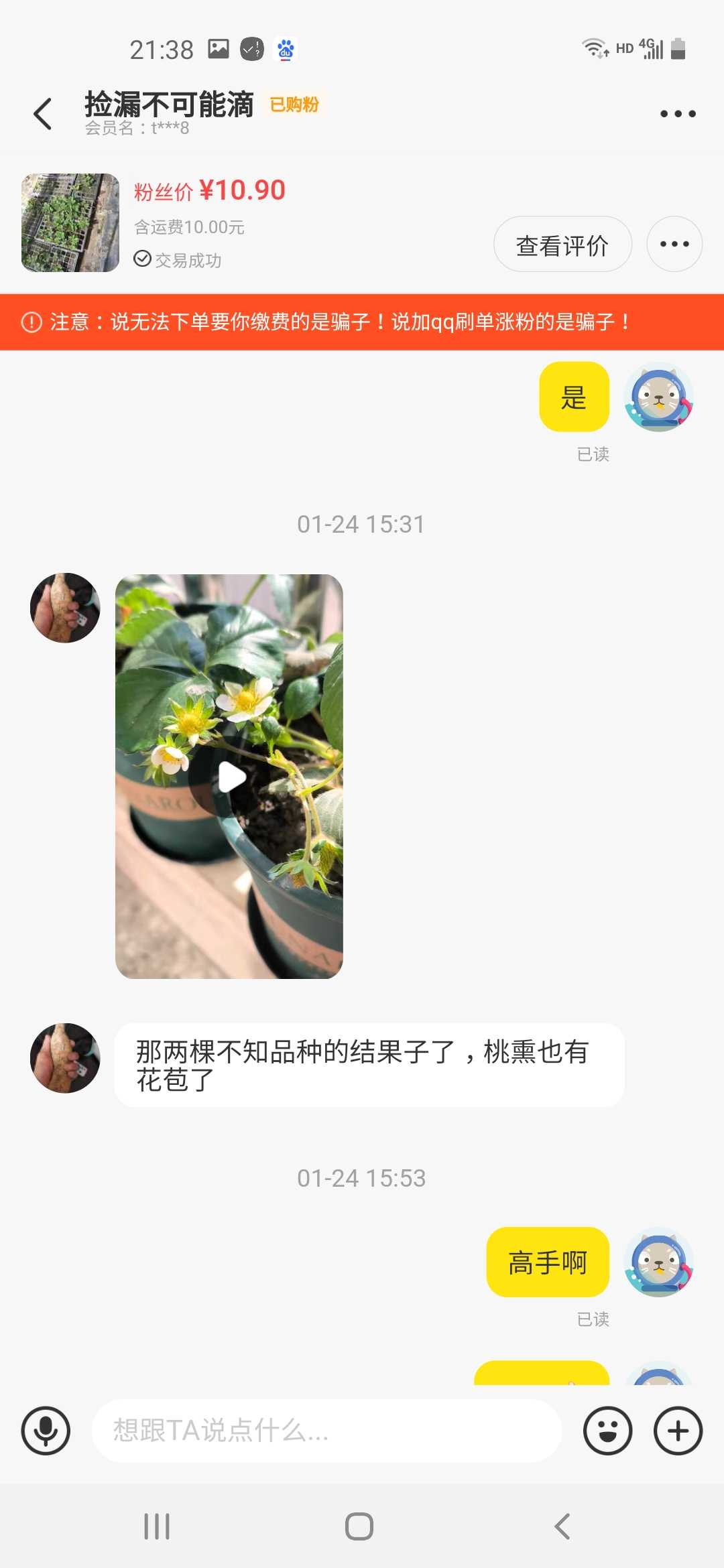Open the system recent apps view
Screen dimensions: 724x1568
pos(157,1527)
